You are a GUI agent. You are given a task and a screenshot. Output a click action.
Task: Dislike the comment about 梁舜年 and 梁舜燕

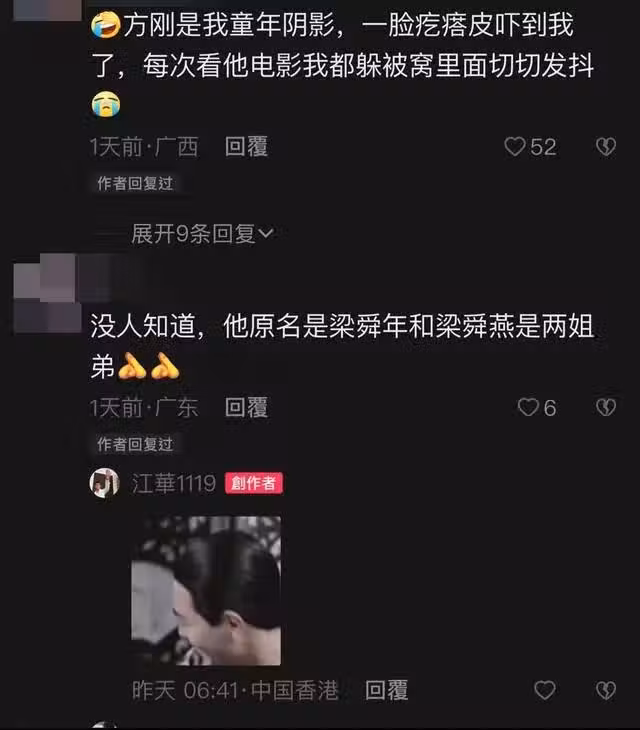point(605,407)
